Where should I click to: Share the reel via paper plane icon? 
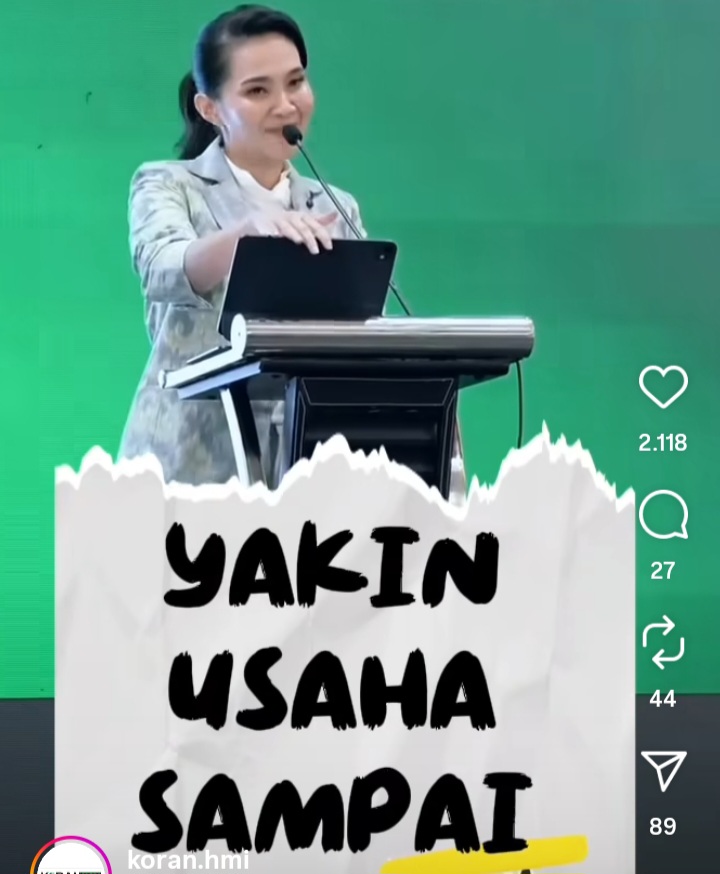click(x=663, y=771)
